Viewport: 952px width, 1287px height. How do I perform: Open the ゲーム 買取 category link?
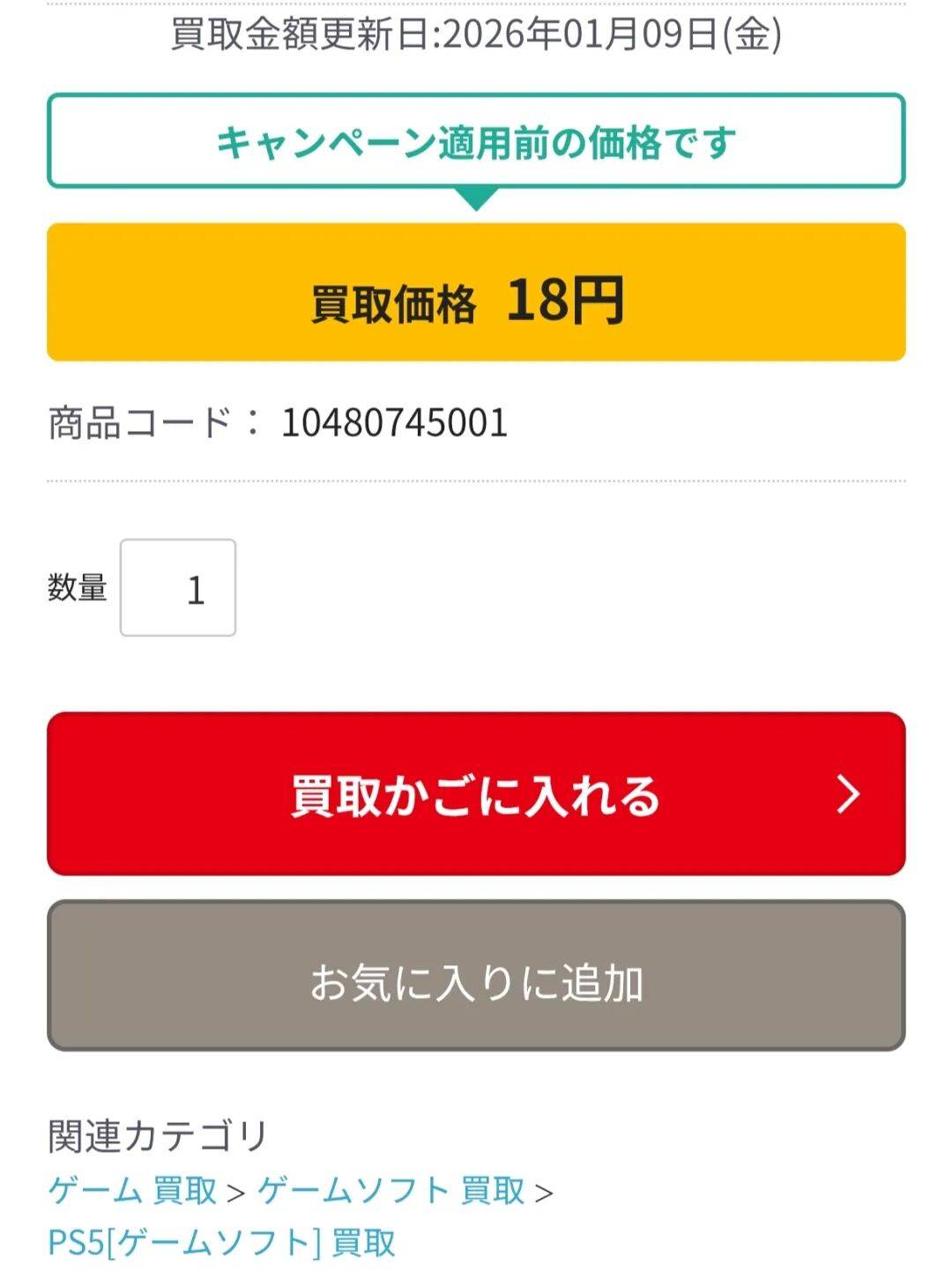point(132,1191)
